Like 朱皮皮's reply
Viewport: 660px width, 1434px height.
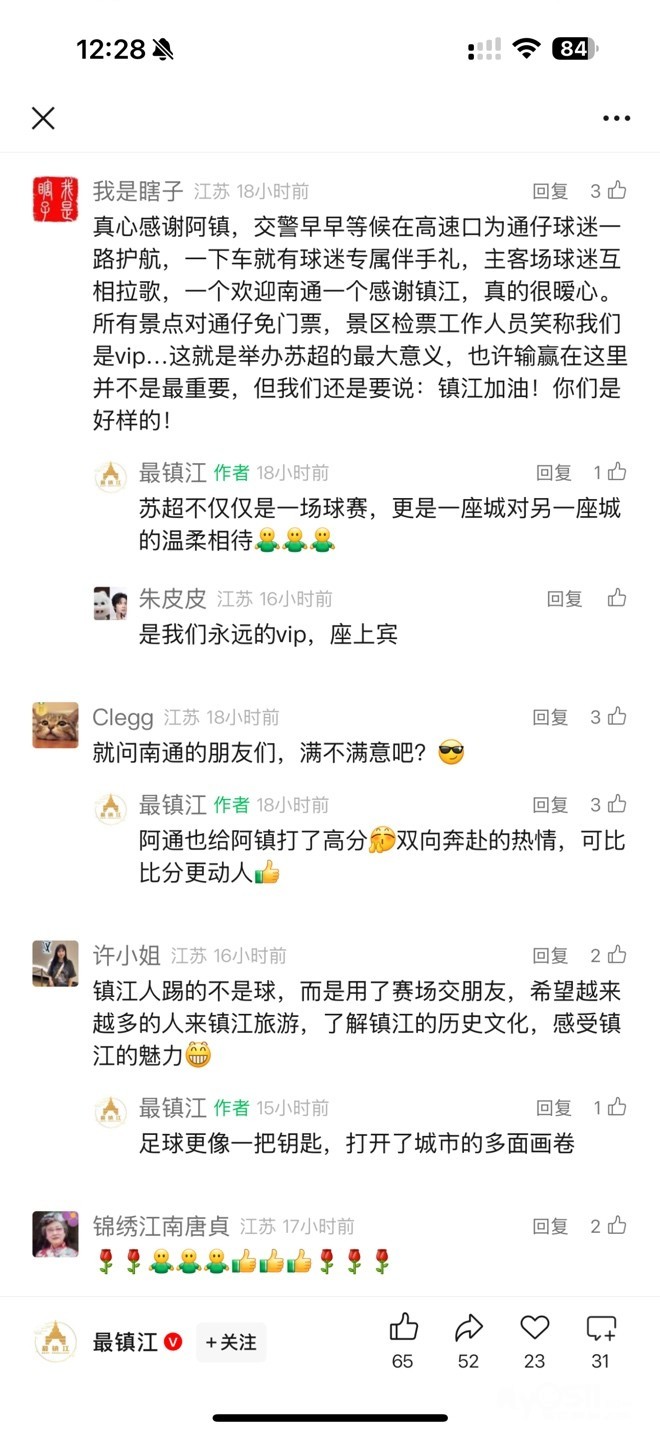[617, 598]
